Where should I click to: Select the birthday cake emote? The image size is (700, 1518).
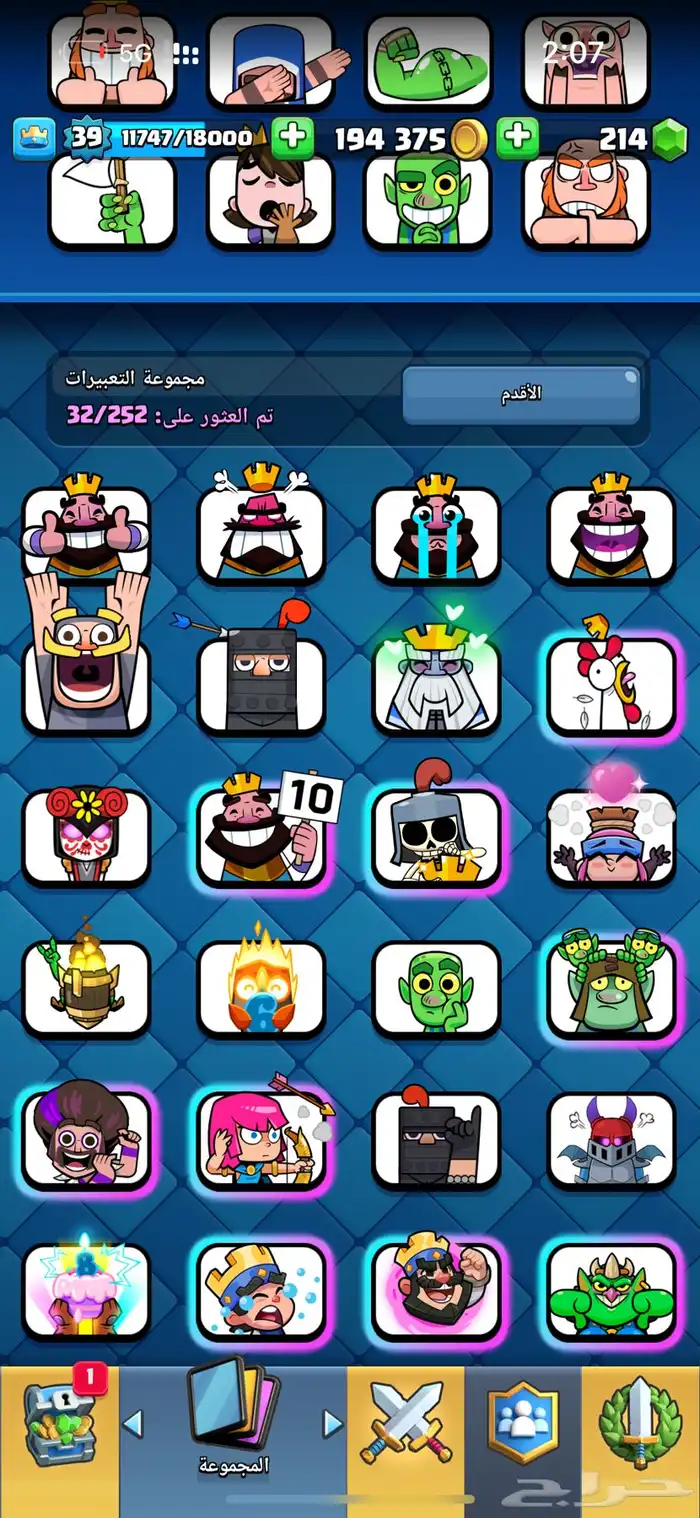[x=86, y=1290]
